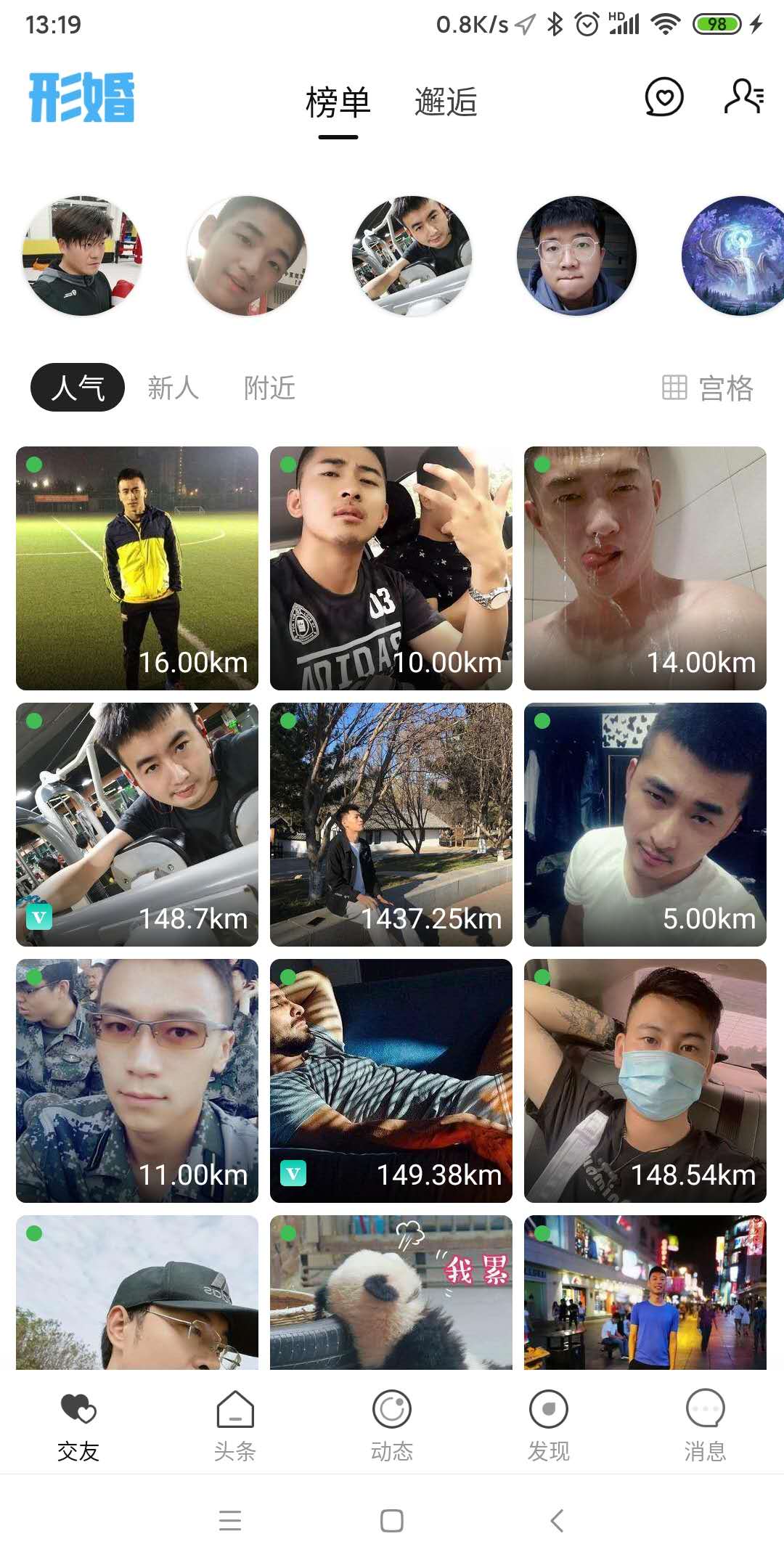The height and width of the screenshot is (1568, 784).
Task: Go back with the system back button
Action: tap(557, 1520)
